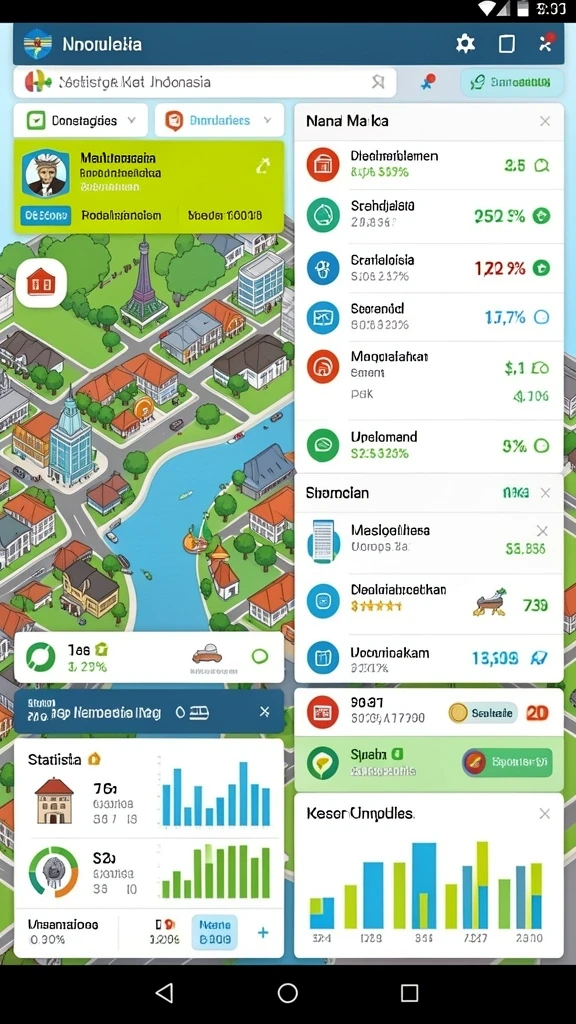Dismiss the Masloelitesa item

(541, 530)
